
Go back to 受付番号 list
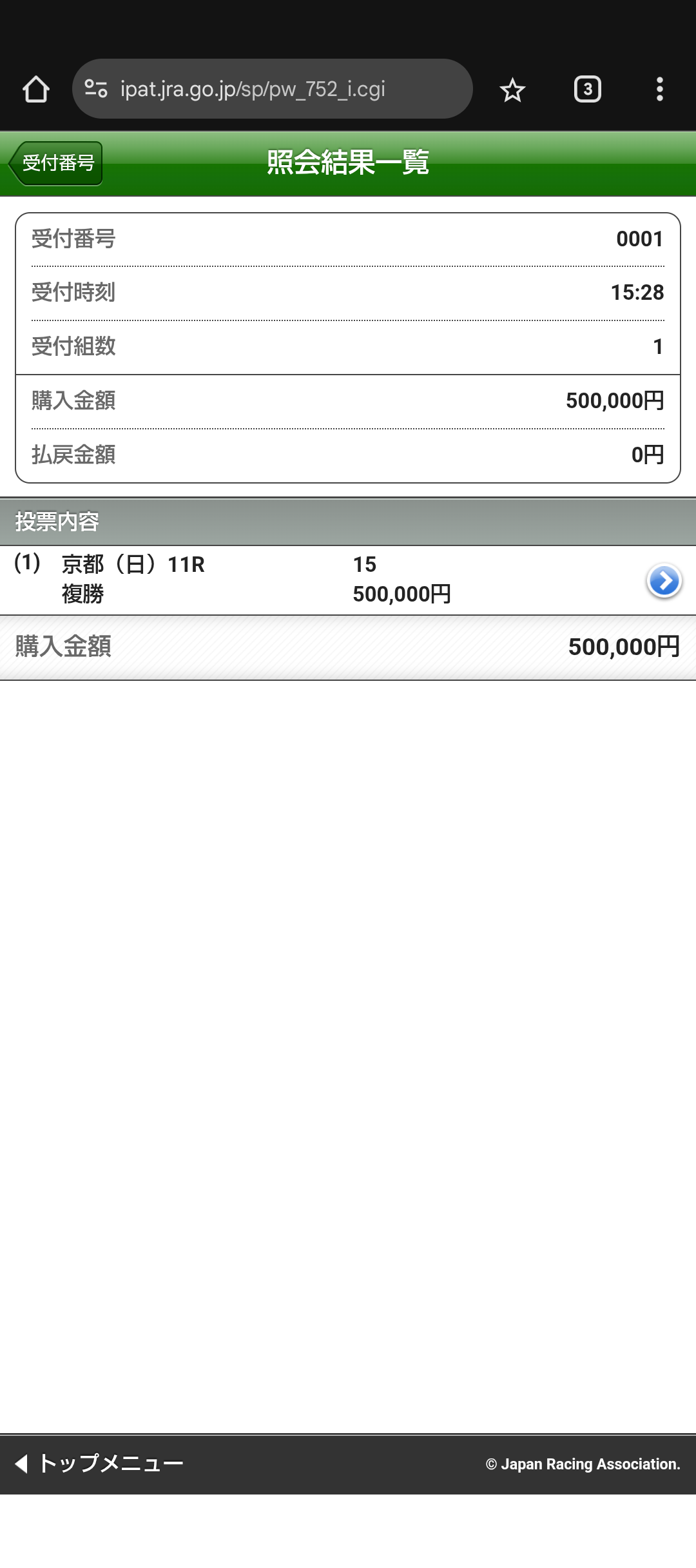57,163
